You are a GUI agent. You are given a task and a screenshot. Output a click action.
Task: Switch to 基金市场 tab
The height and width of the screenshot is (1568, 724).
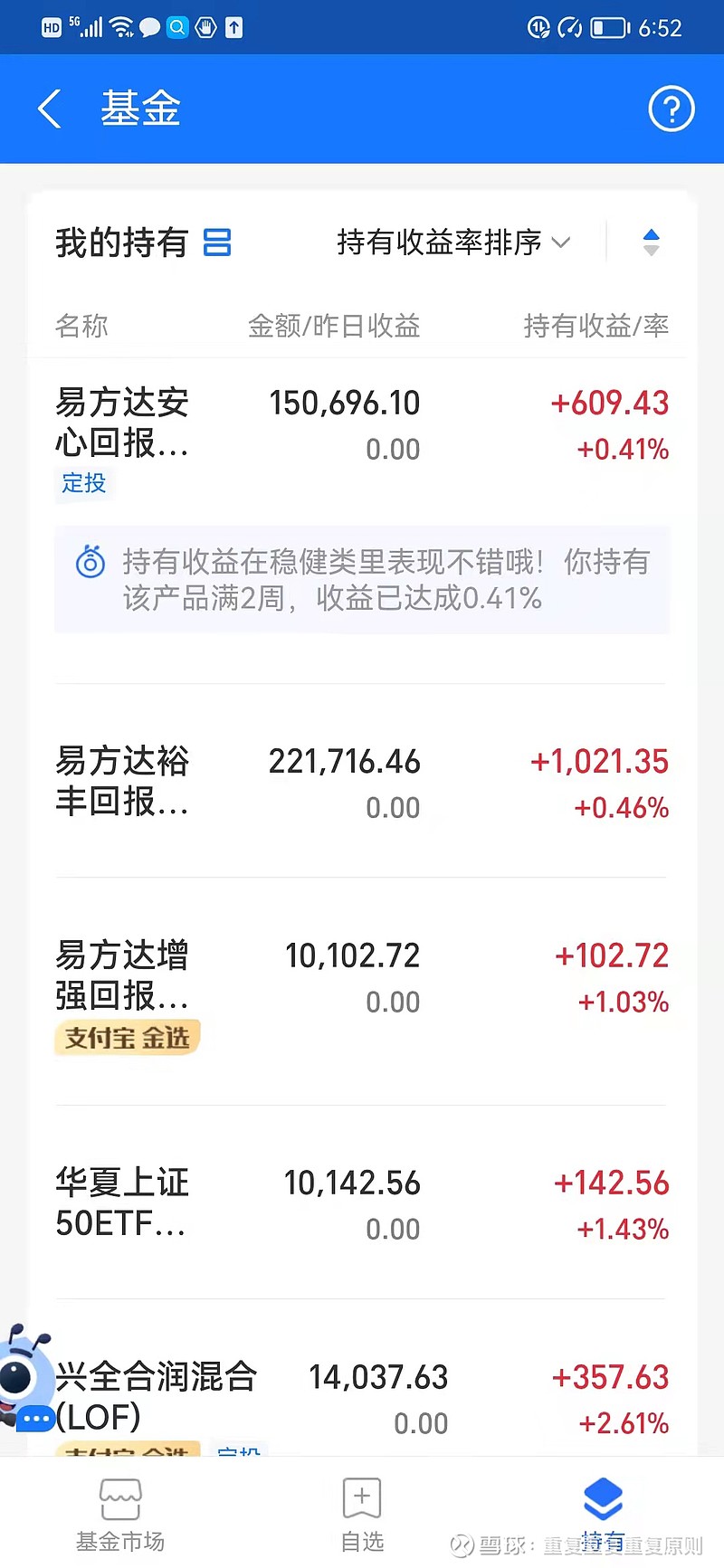[x=120, y=1516]
